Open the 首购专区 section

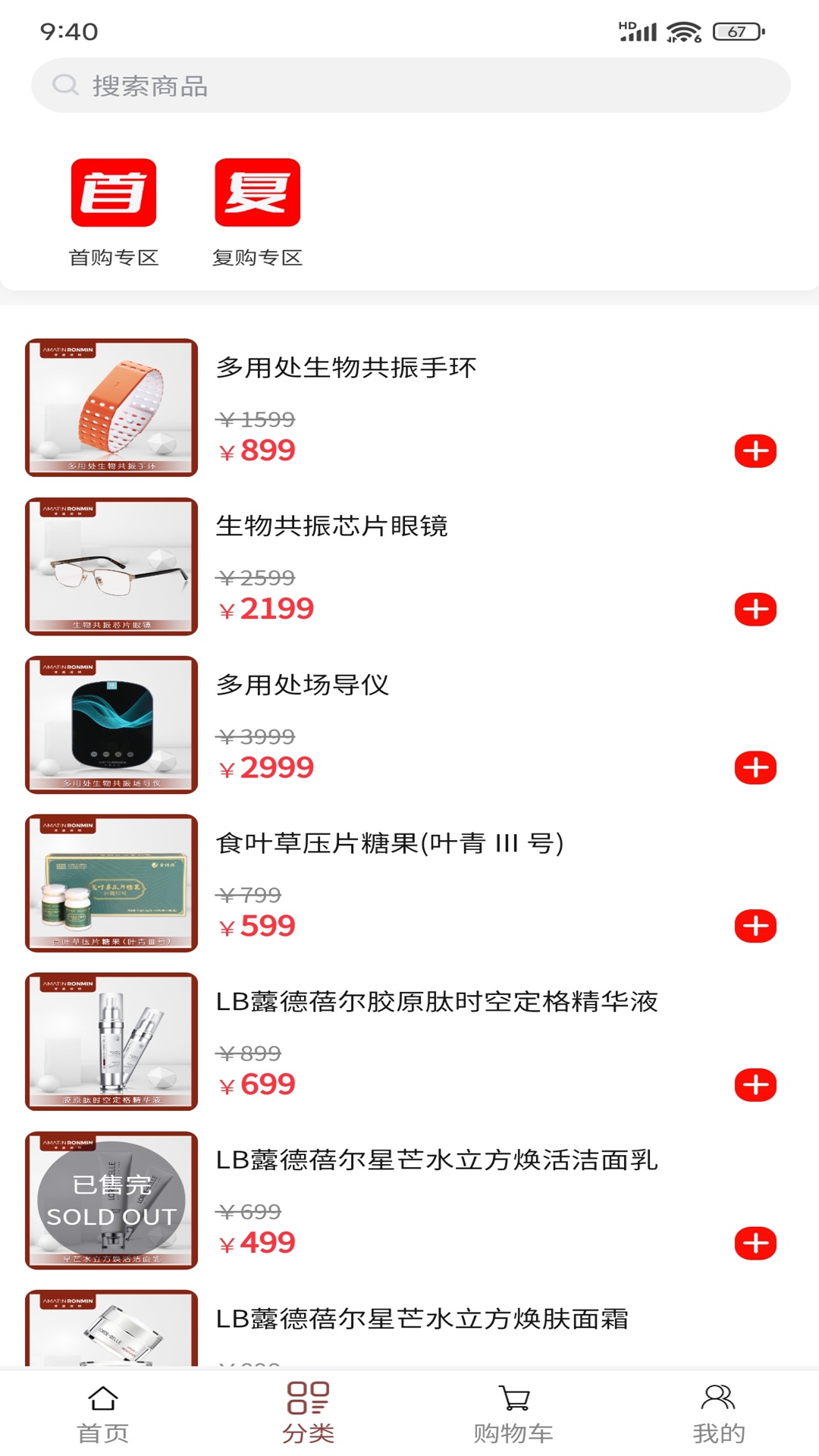click(114, 213)
